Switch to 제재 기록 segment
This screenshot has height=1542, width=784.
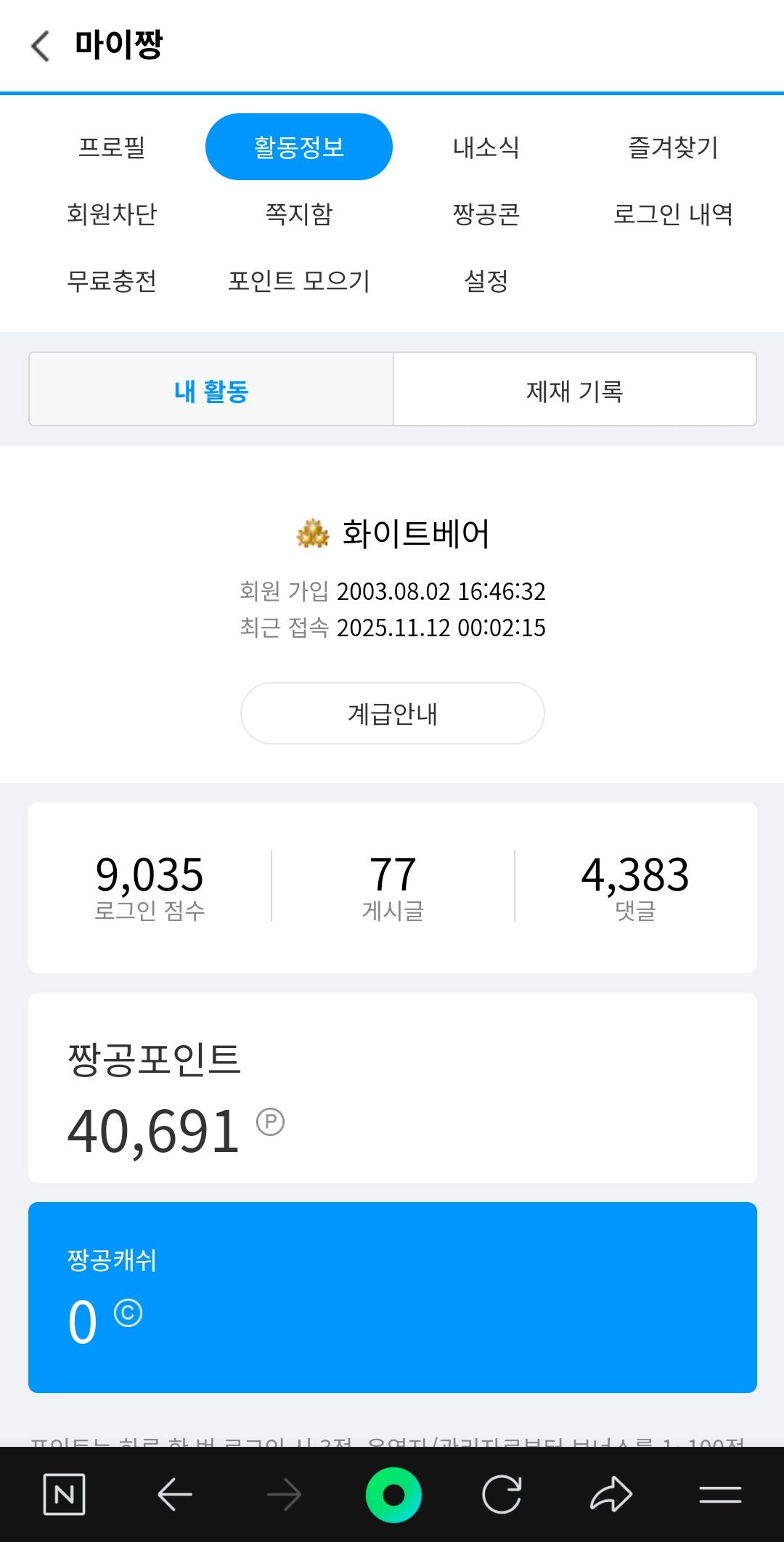pyautogui.click(x=574, y=391)
